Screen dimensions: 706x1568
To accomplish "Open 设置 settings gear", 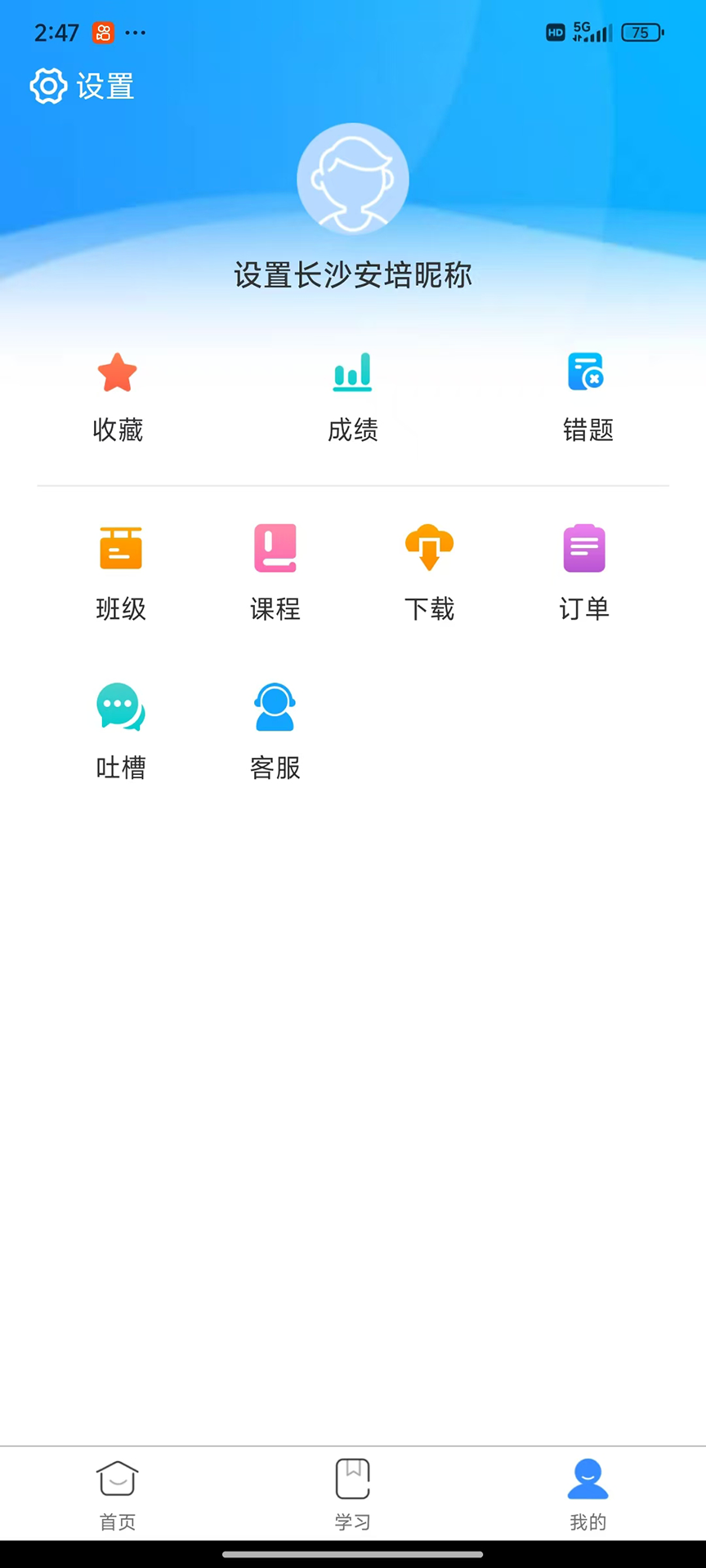I will pos(49,86).
